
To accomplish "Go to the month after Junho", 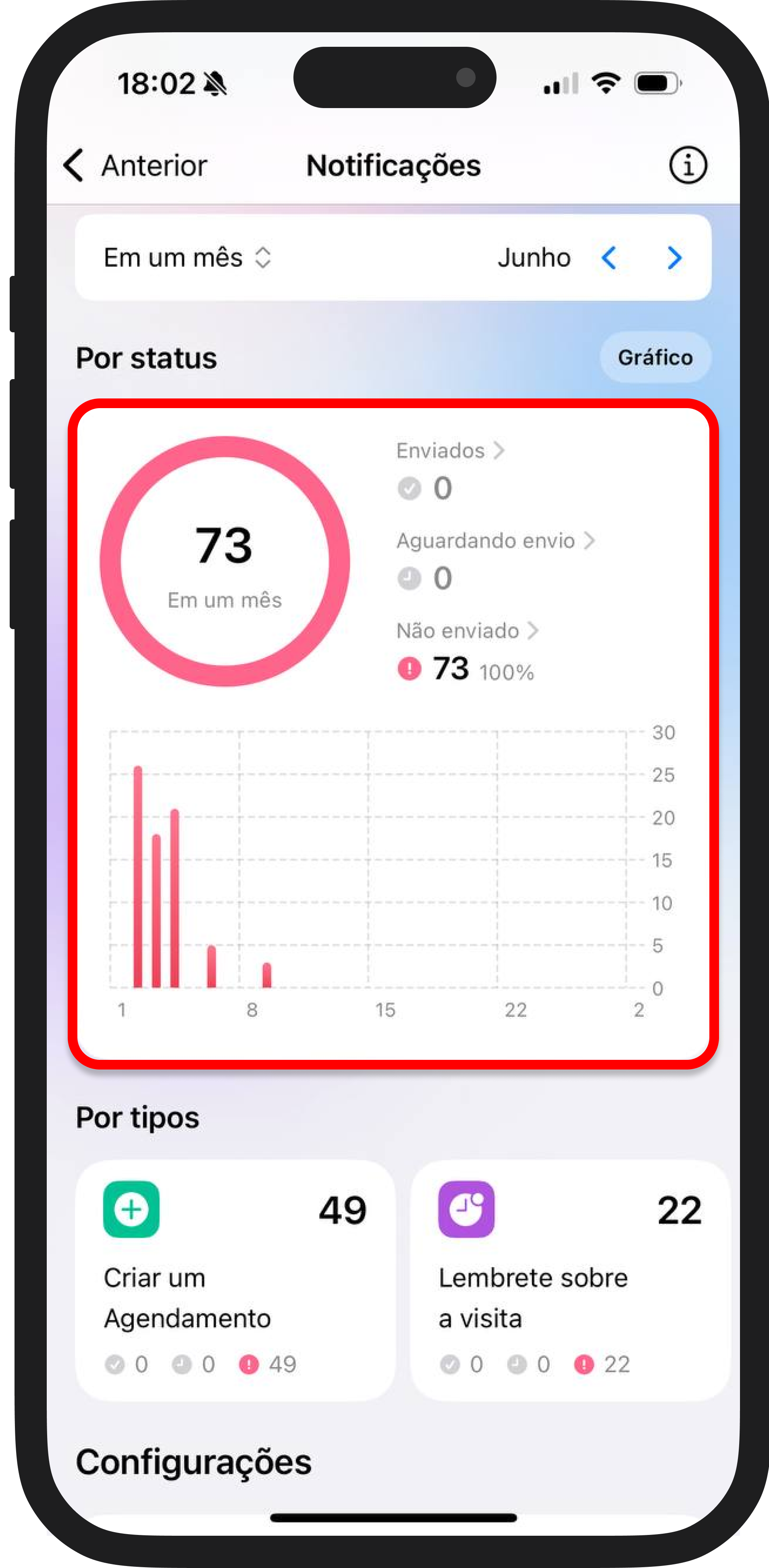I will 674,258.
